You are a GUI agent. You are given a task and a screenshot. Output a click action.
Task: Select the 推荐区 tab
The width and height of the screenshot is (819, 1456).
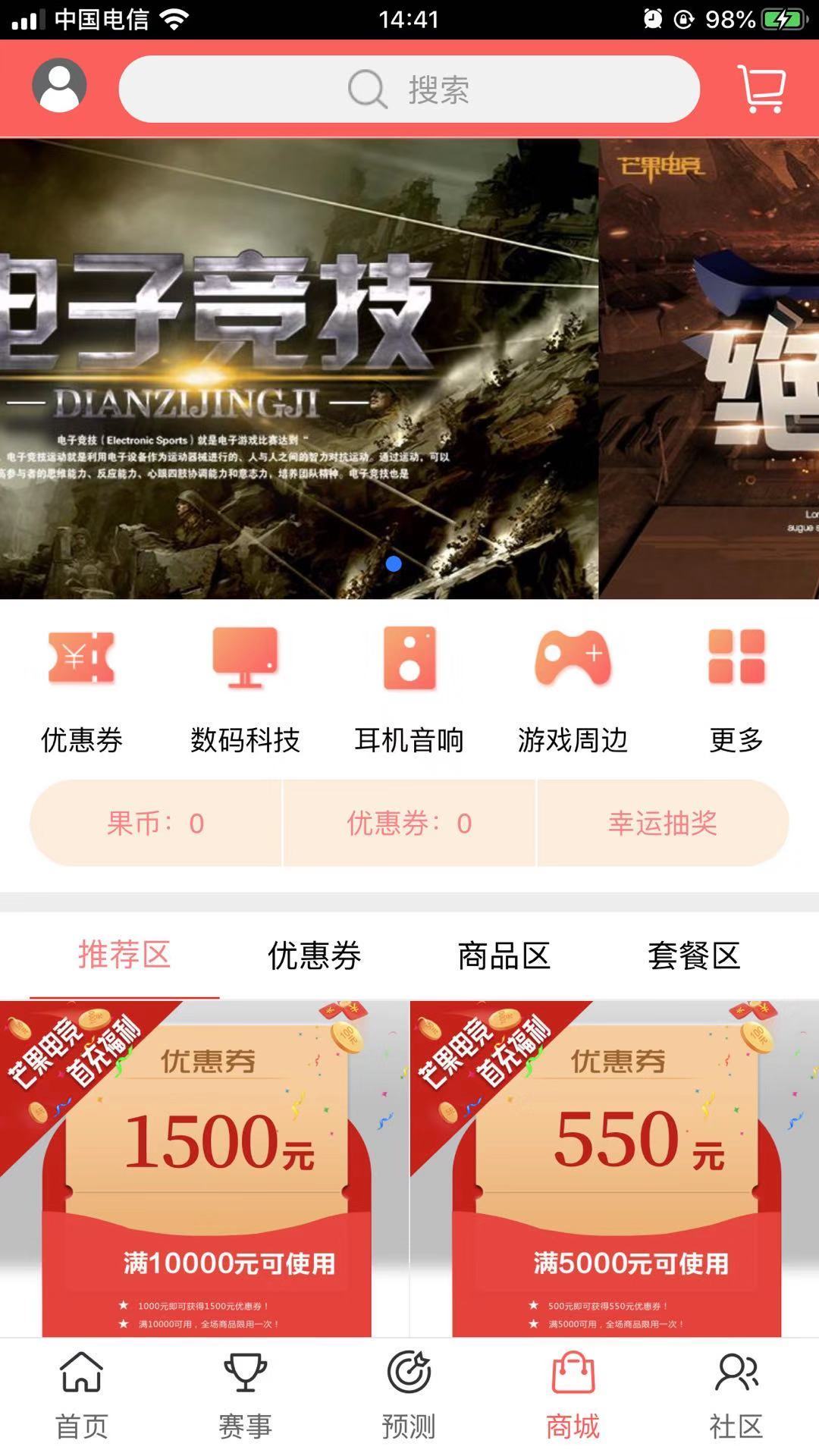click(124, 955)
